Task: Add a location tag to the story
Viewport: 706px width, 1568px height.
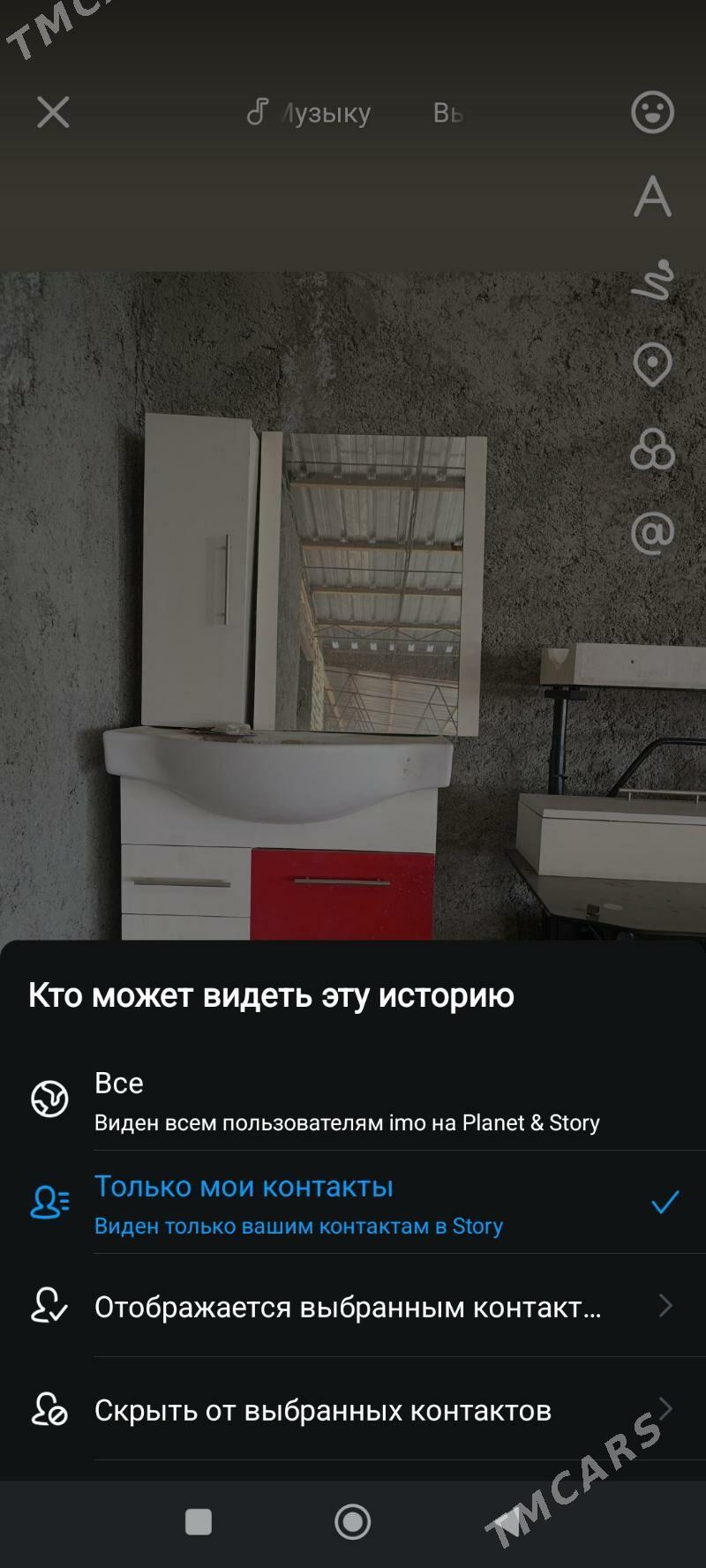Action: tap(652, 364)
